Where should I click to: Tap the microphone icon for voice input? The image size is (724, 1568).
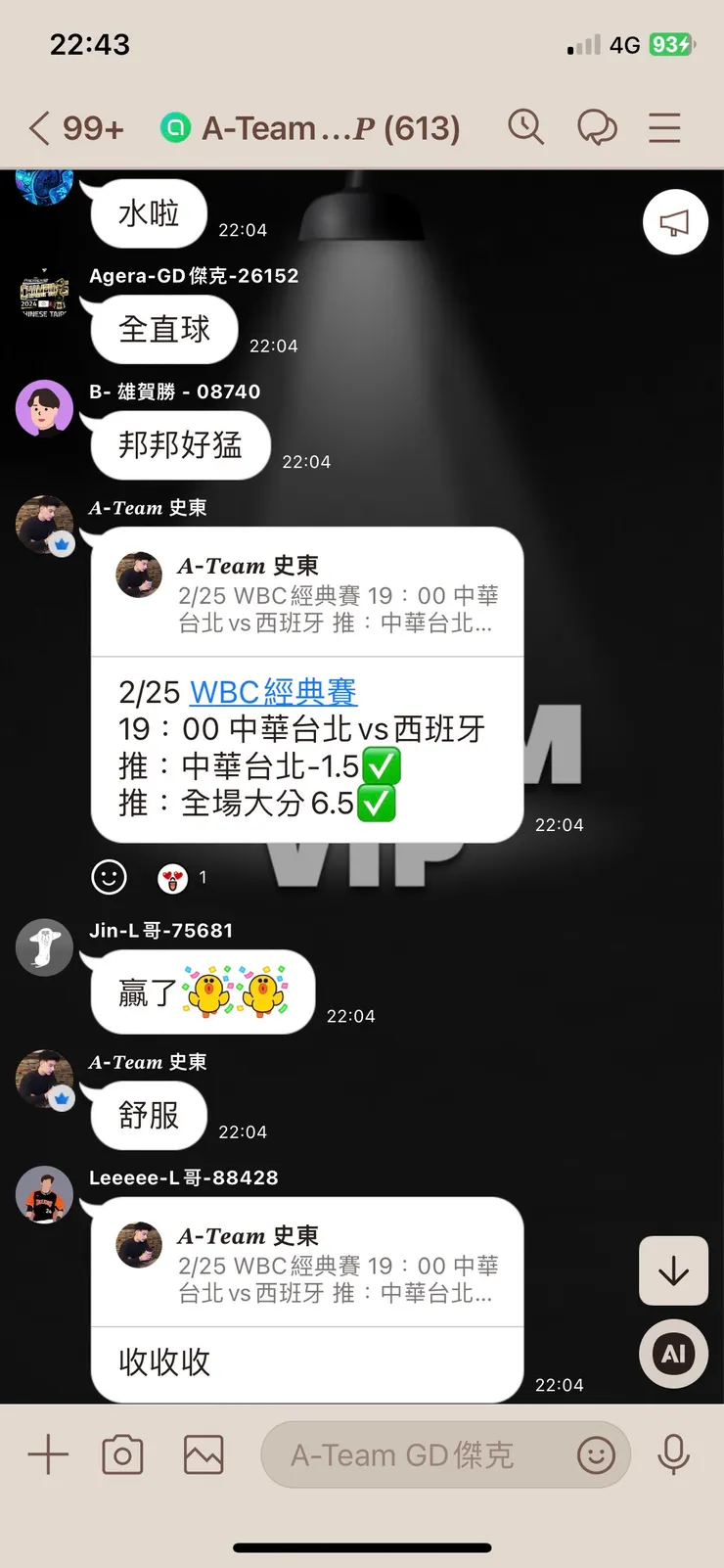click(675, 1454)
